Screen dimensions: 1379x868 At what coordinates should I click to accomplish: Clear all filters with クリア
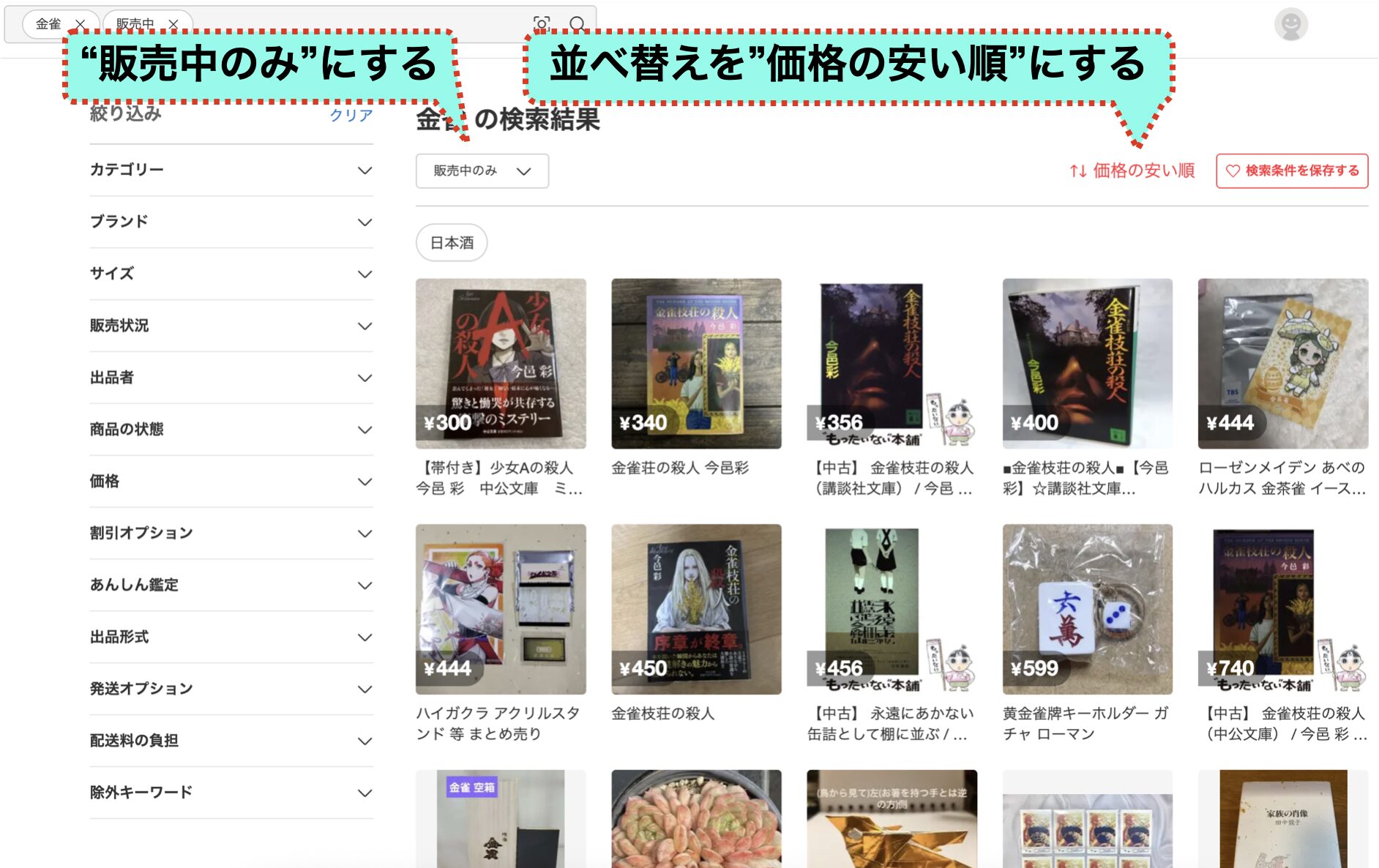tap(351, 116)
